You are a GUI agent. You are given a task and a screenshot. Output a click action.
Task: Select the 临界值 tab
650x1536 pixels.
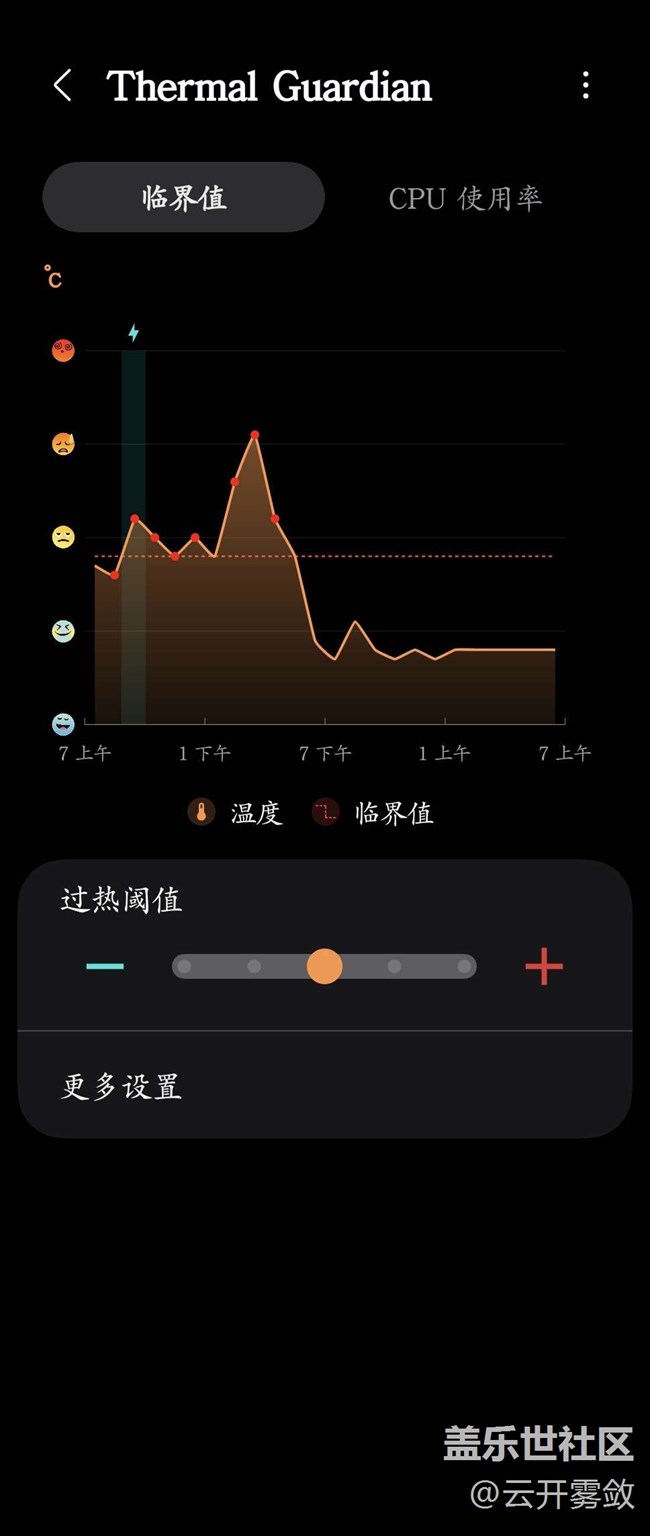(x=184, y=198)
